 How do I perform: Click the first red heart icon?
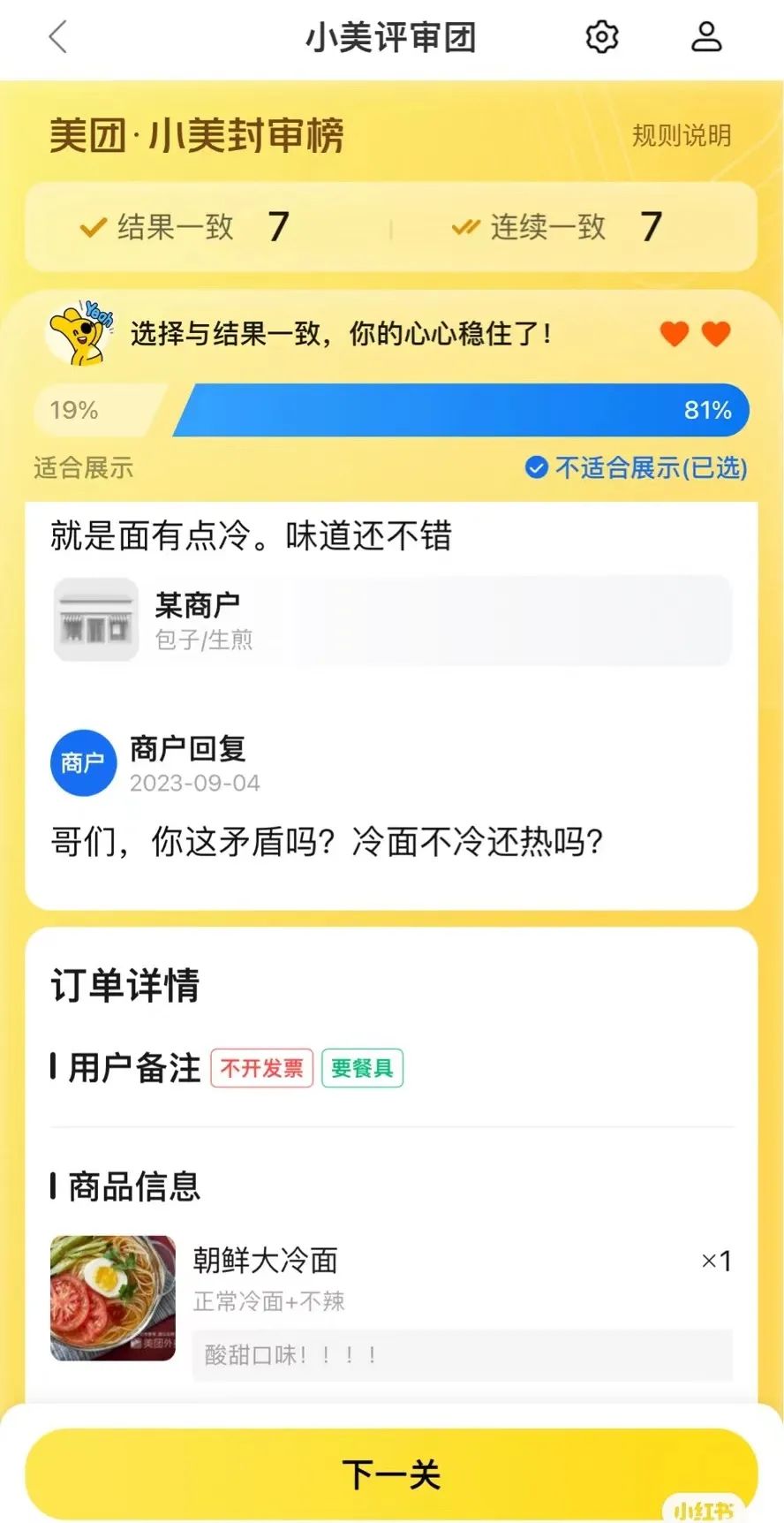[674, 334]
